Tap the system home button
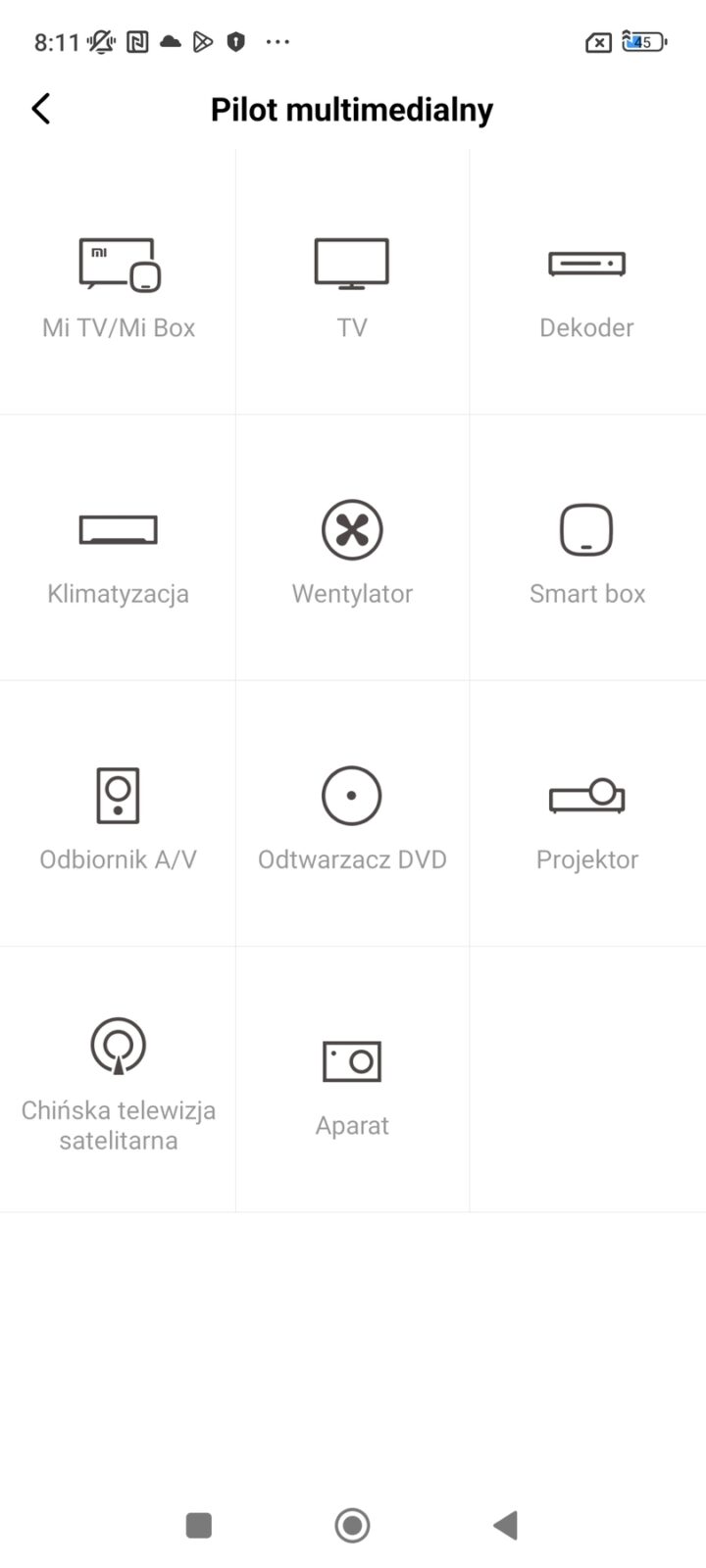Viewport: 706px width, 1568px height. coord(352,1525)
